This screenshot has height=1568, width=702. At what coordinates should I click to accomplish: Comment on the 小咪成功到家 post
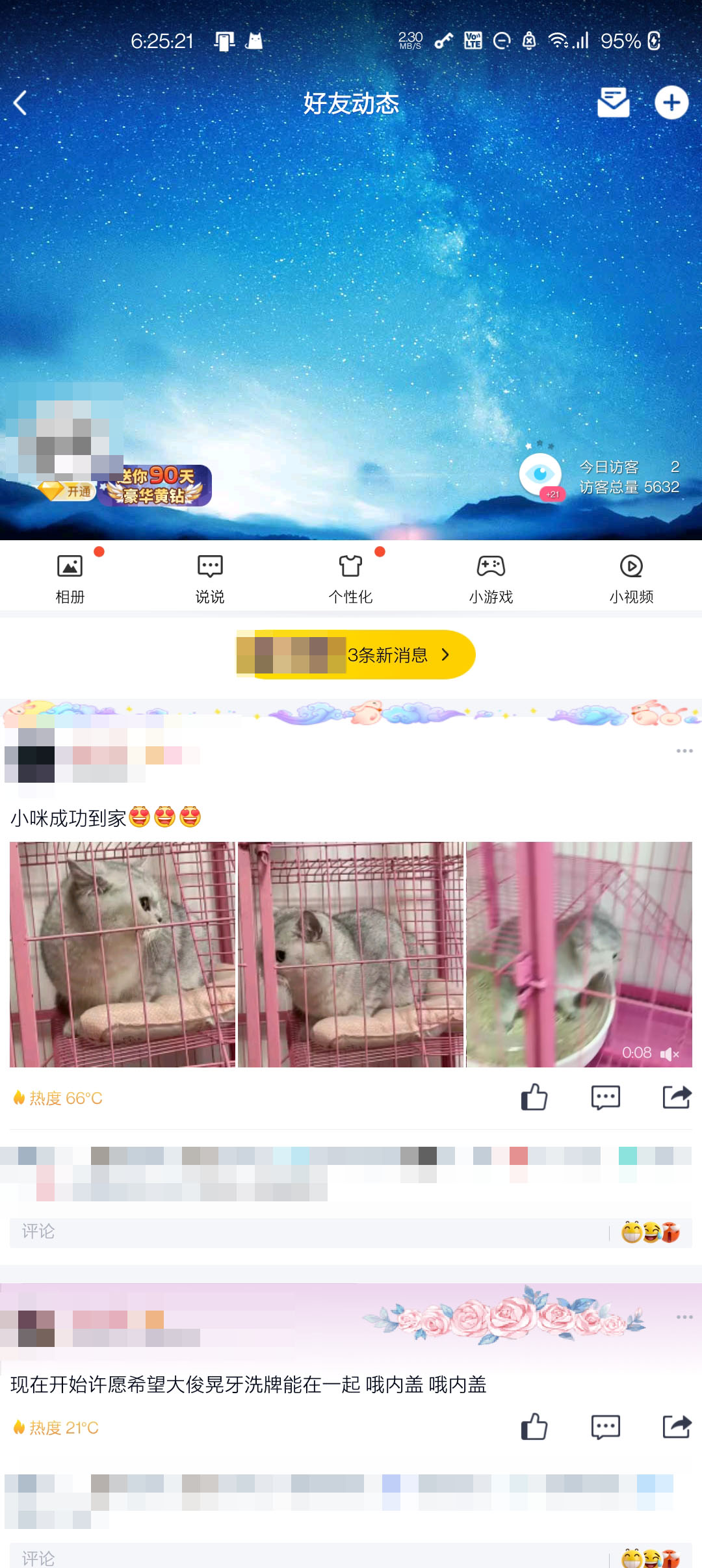(605, 1097)
